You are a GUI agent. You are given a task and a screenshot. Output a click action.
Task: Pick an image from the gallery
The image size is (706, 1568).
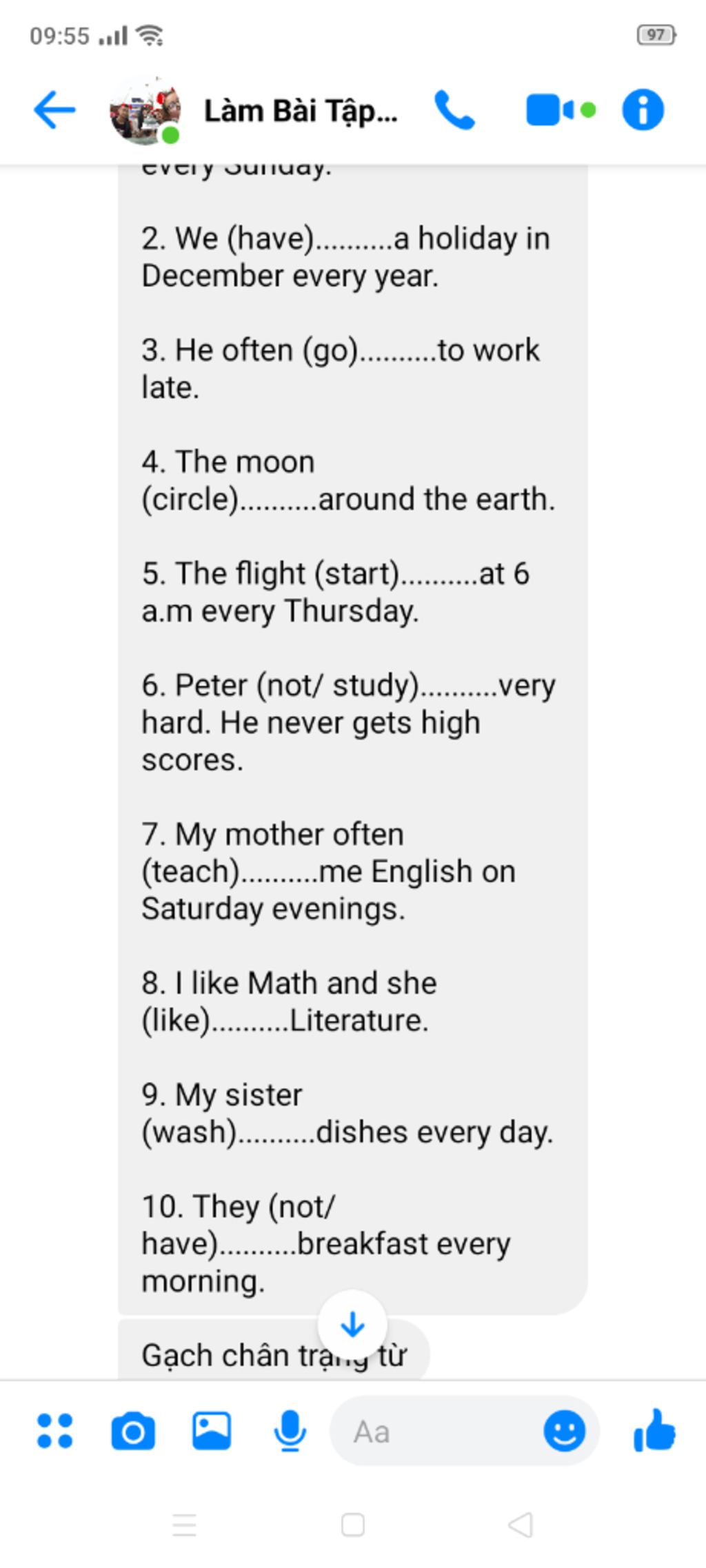click(212, 1431)
